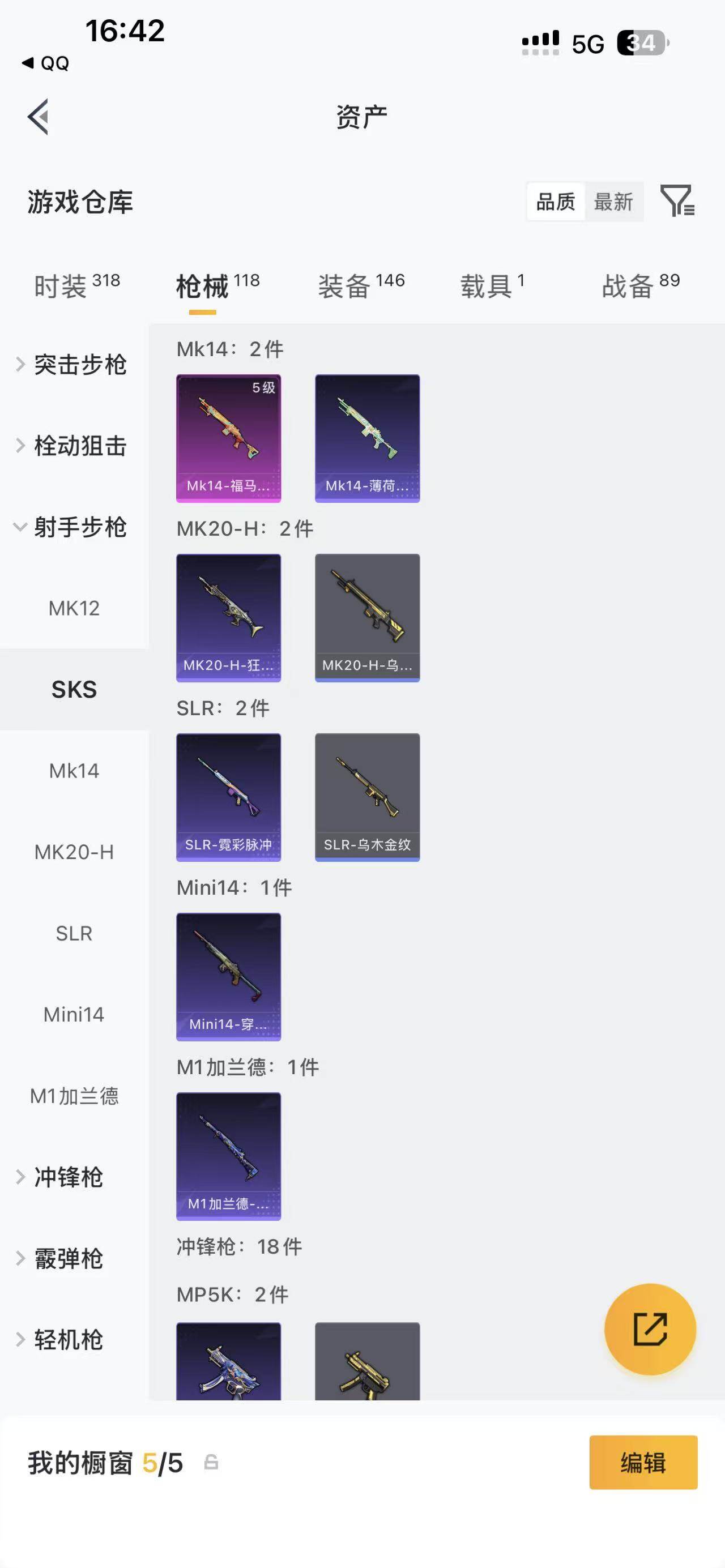This screenshot has width=725, height=1568.
Task: Expand the 冲锋枪 category
Action: 68,1177
